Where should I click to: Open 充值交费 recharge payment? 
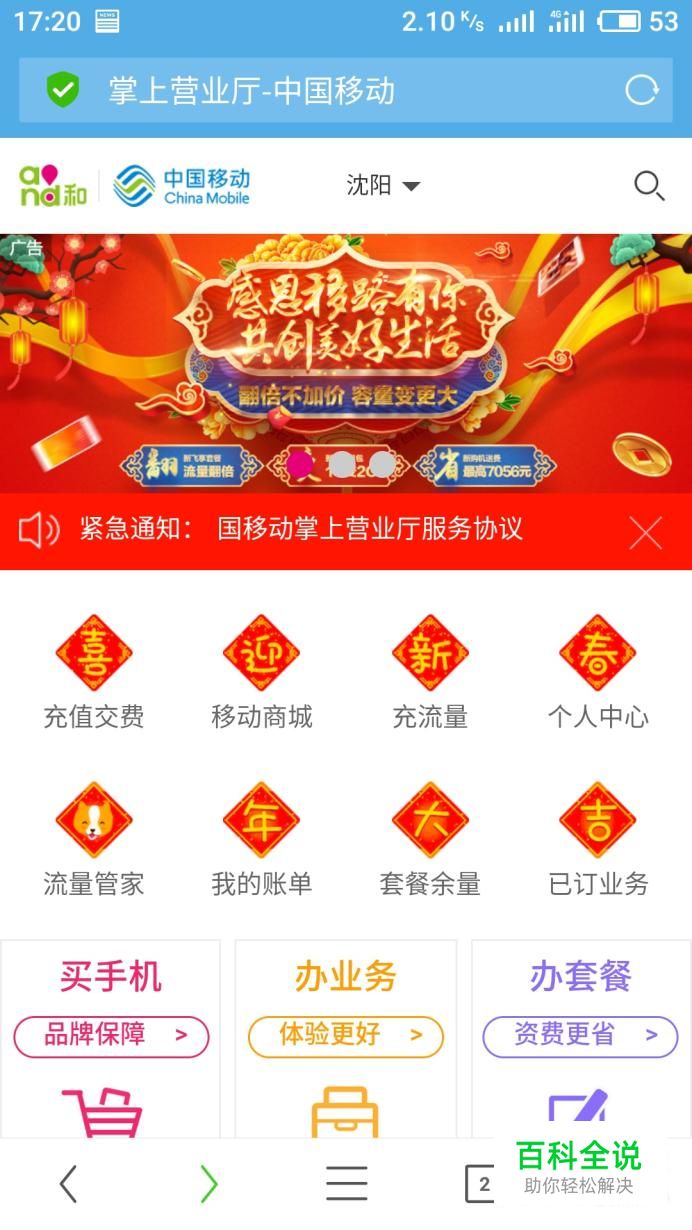click(94, 674)
